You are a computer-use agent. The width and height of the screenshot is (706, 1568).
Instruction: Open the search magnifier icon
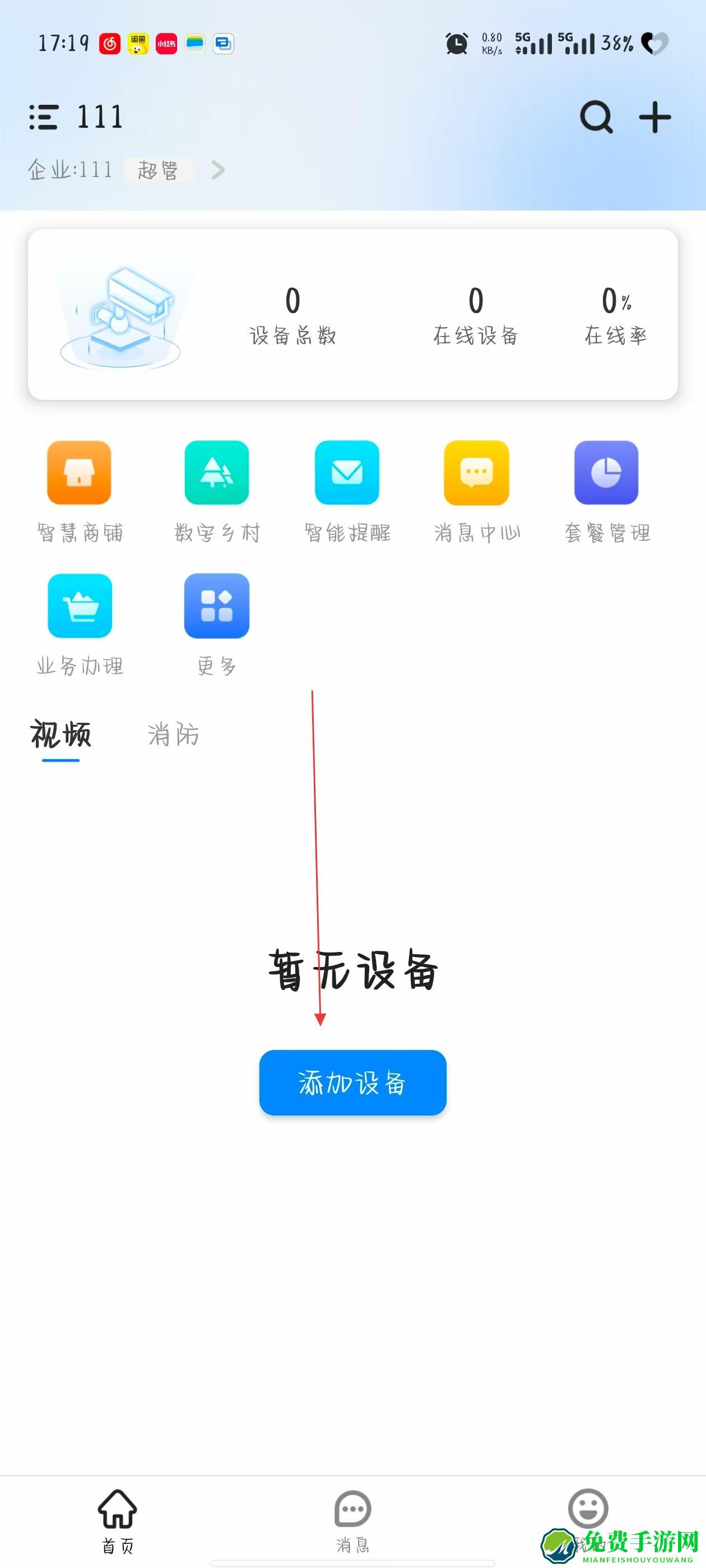click(596, 117)
